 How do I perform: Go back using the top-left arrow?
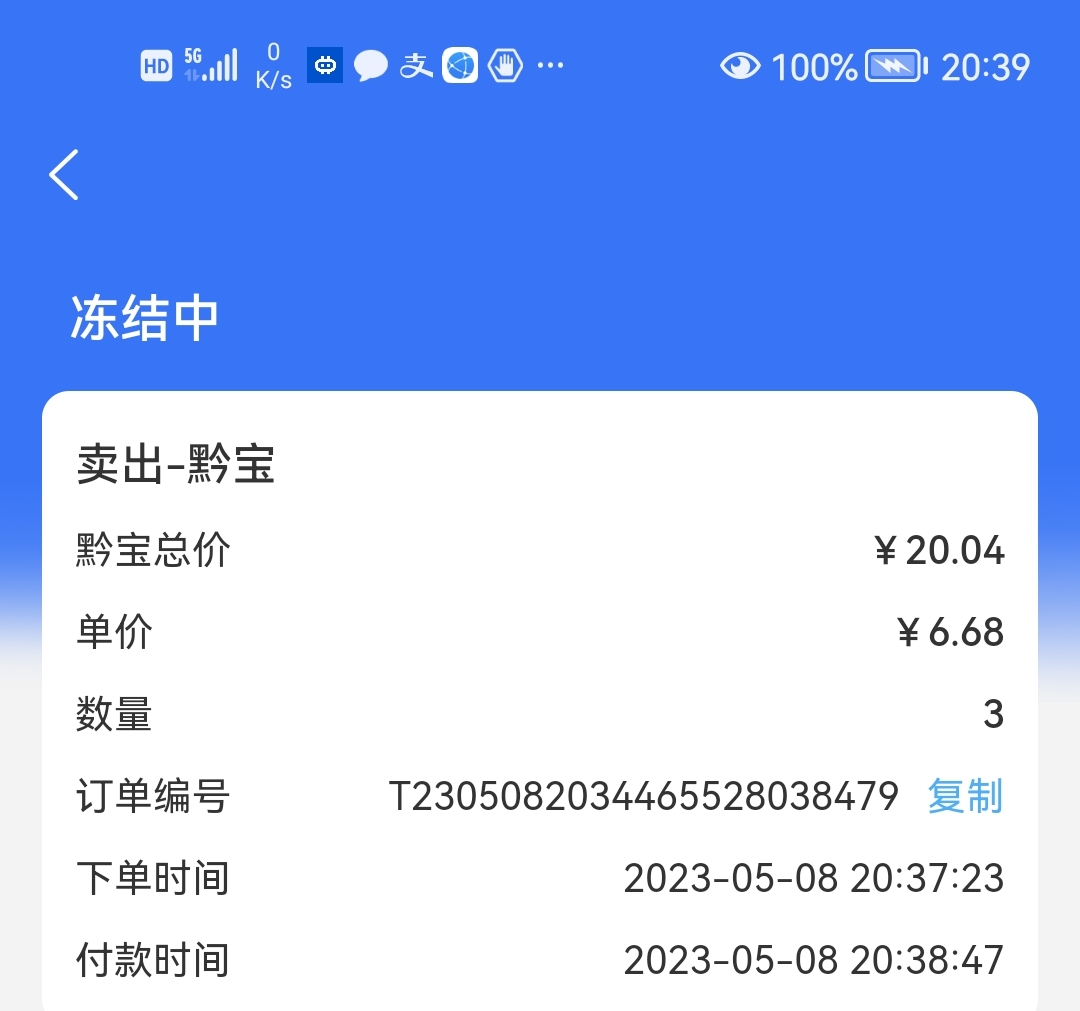coord(64,175)
